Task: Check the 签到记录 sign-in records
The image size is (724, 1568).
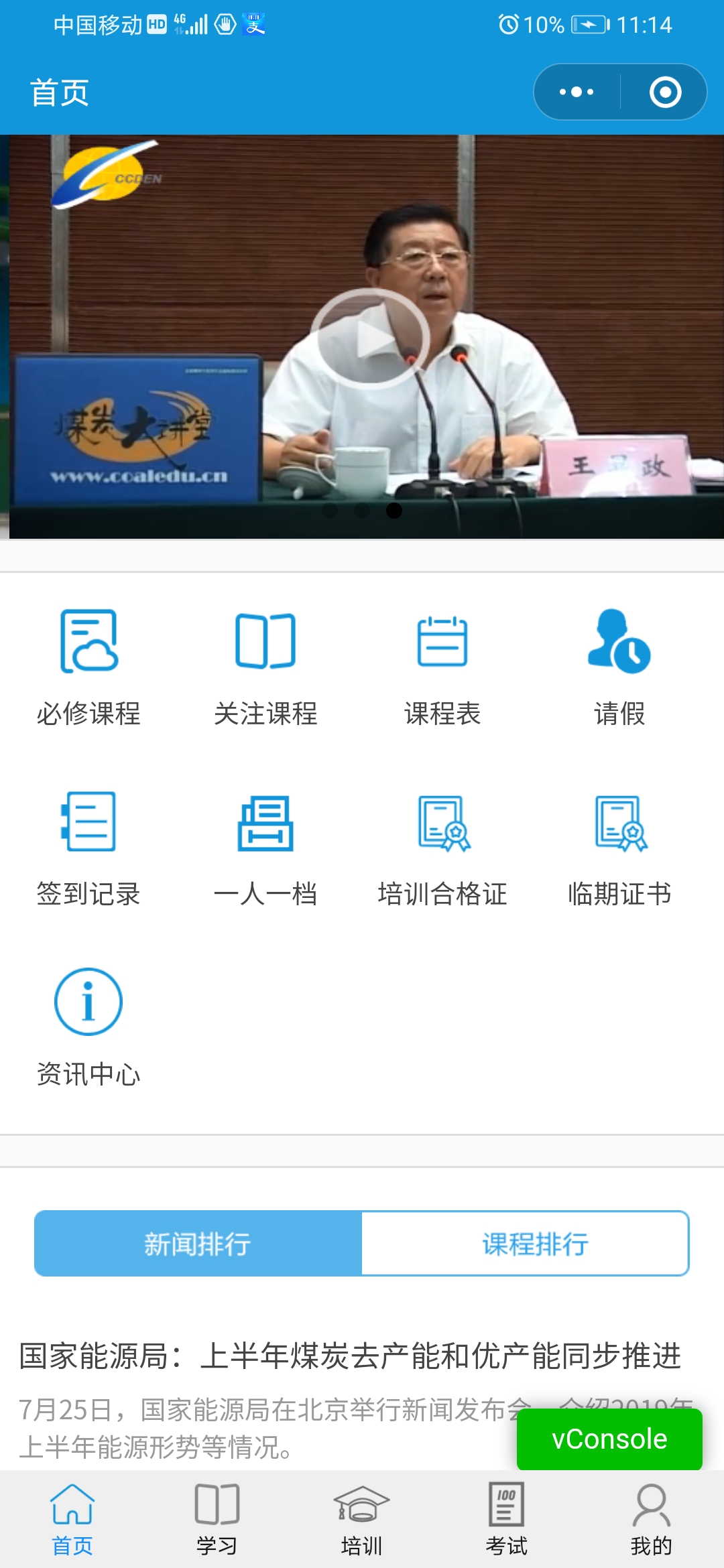Action: pyautogui.click(x=88, y=848)
